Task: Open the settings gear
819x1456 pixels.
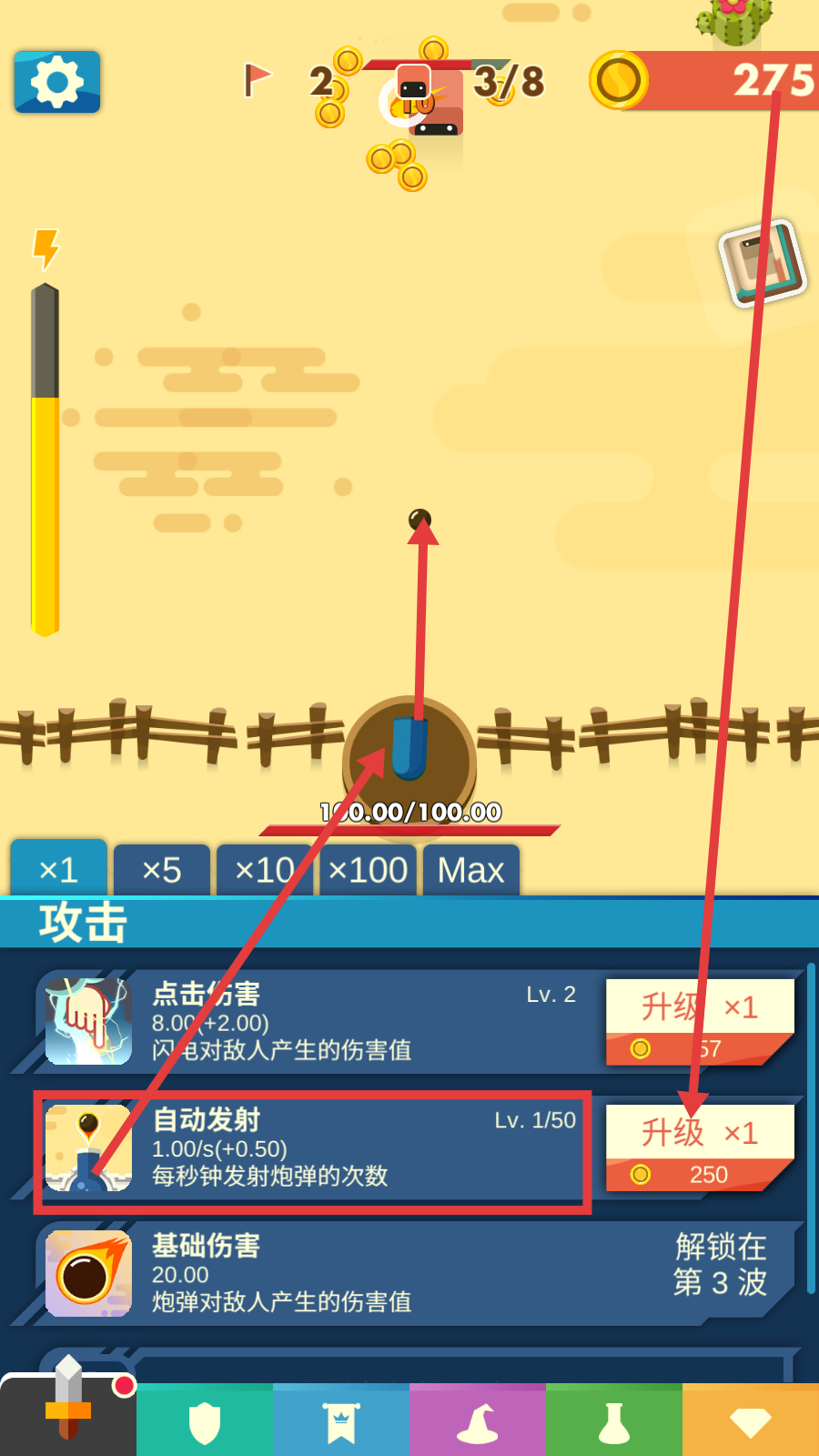Action: (56, 82)
